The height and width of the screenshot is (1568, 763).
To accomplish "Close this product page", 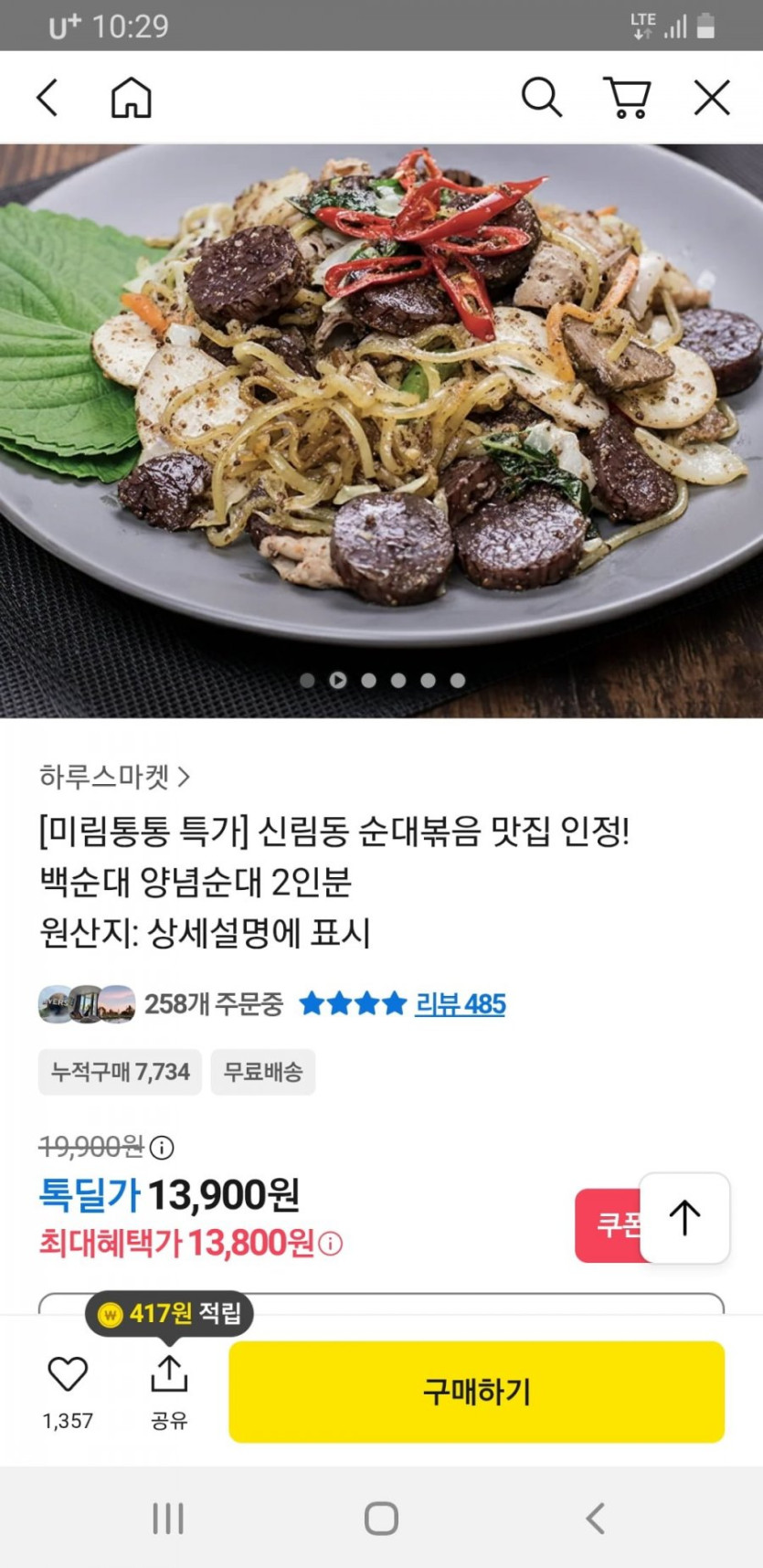I will pos(711,97).
